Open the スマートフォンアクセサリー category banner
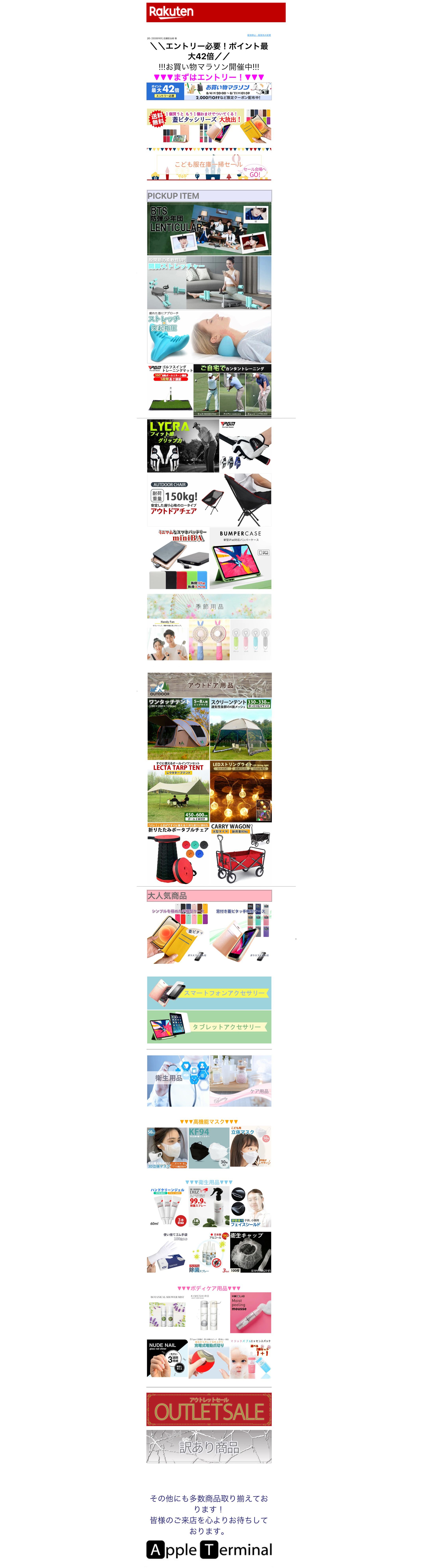The image size is (430, 1568). [x=209, y=993]
